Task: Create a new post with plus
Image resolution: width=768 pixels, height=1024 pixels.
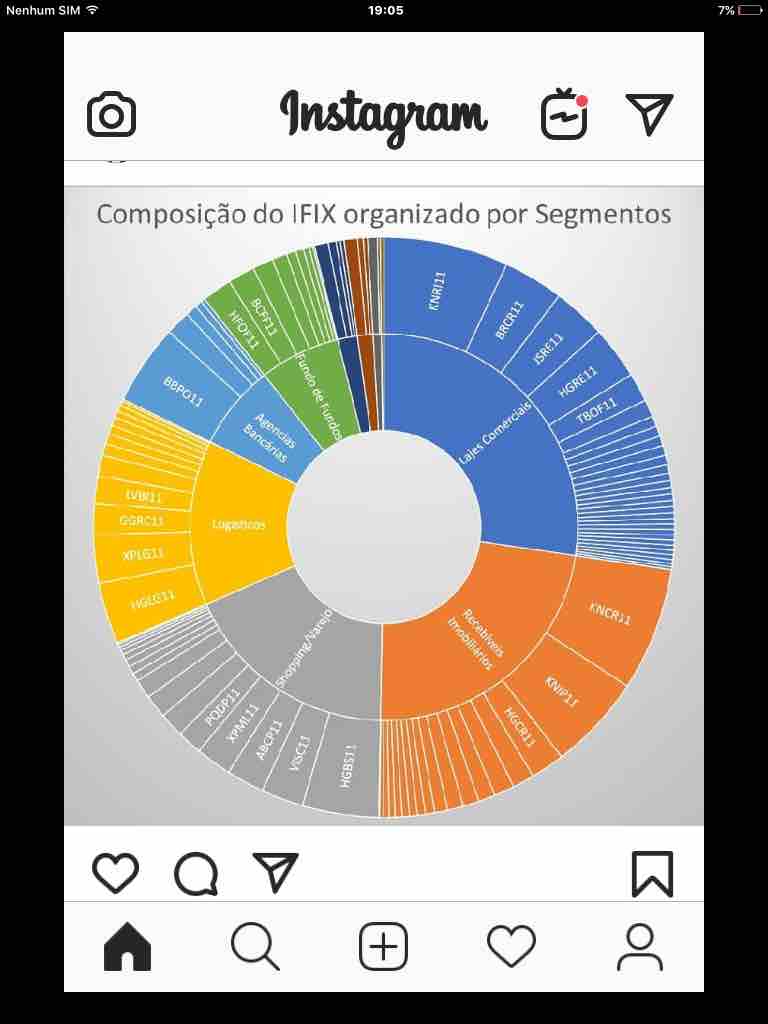Action: [384, 946]
